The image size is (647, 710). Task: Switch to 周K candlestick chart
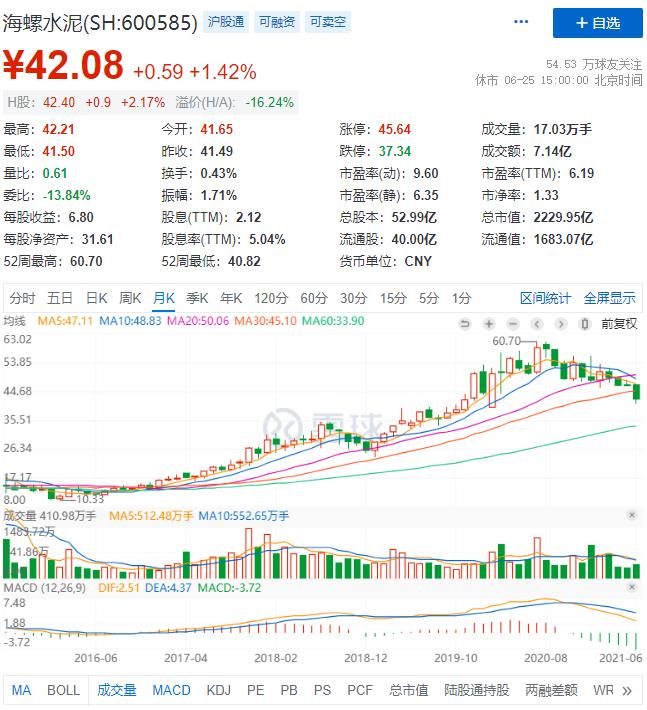[x=130, y=298]
